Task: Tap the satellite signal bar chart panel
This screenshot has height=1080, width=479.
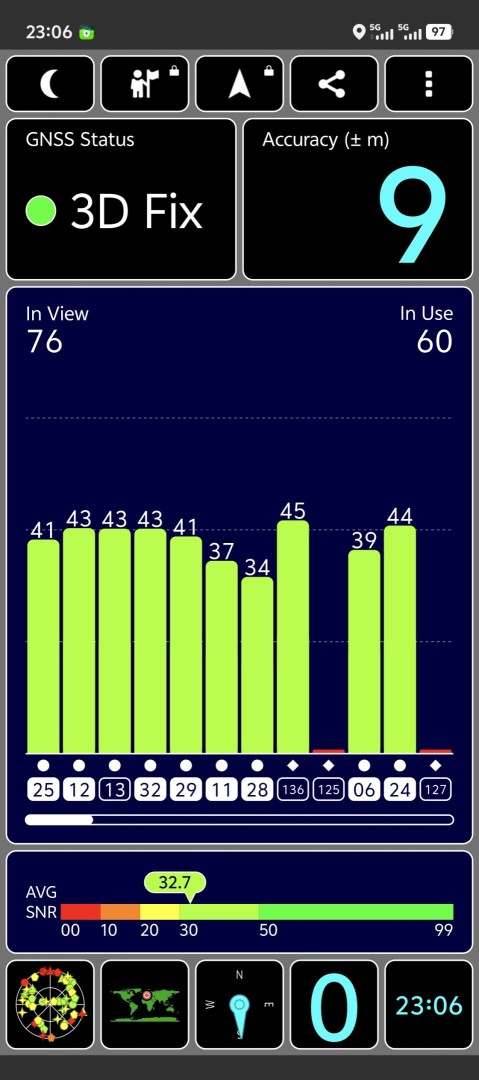Action: [239, 565]
